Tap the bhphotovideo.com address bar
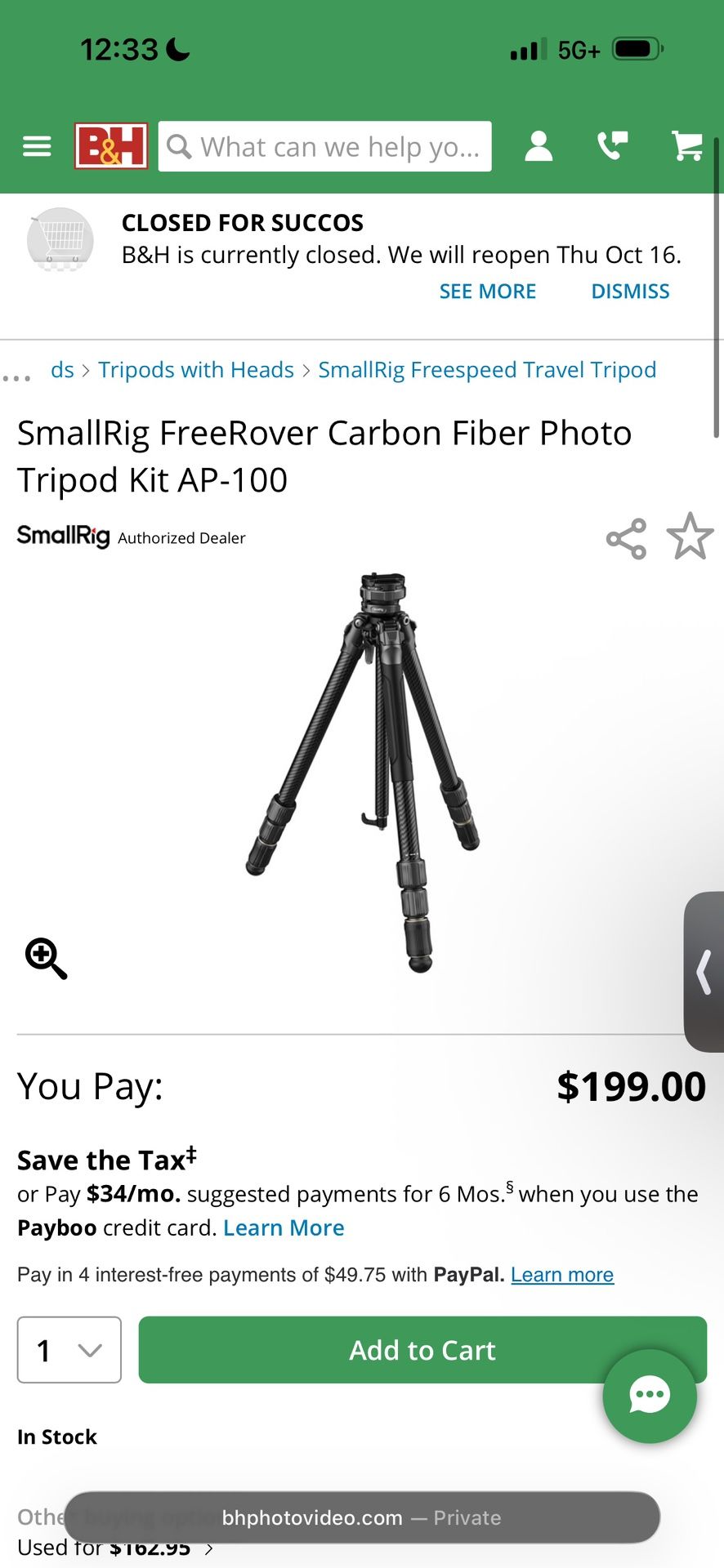 coord(362,1517)
